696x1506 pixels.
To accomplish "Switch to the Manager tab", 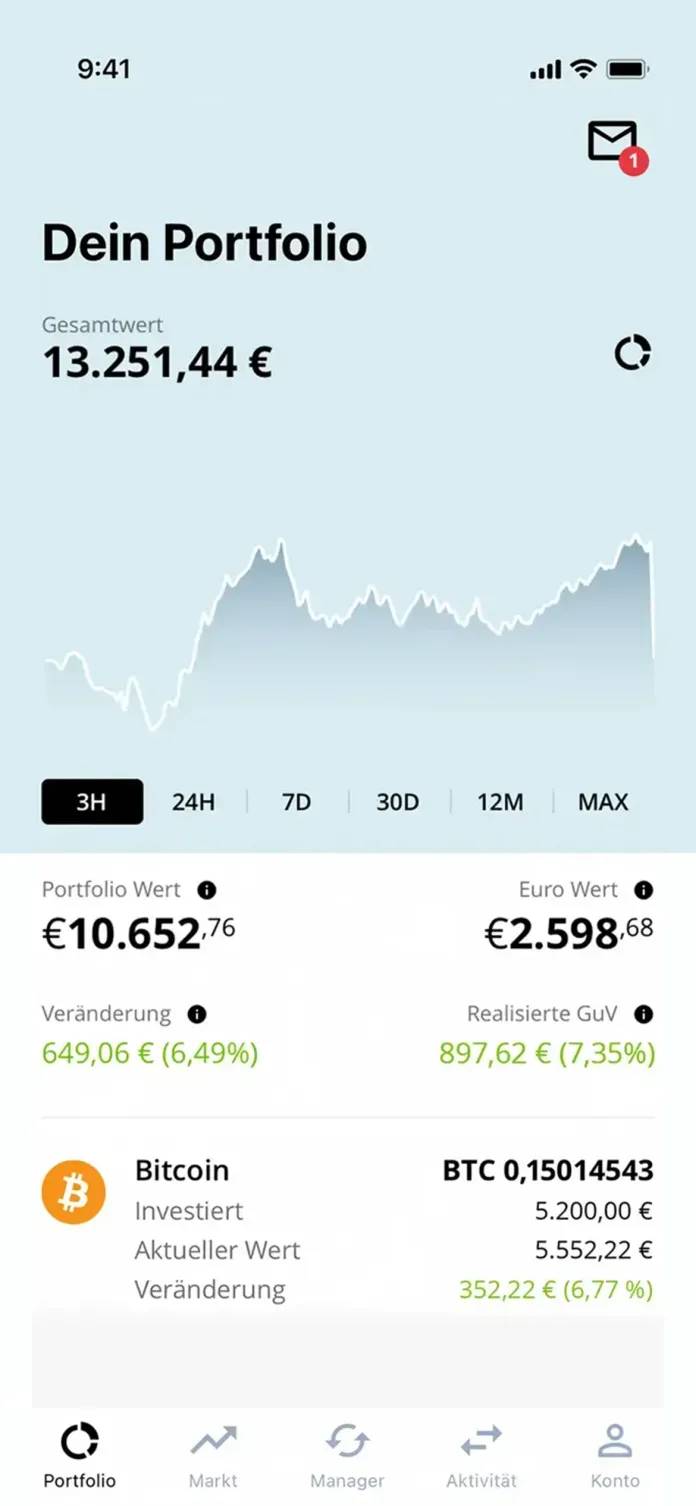I will click(347, 1455).
